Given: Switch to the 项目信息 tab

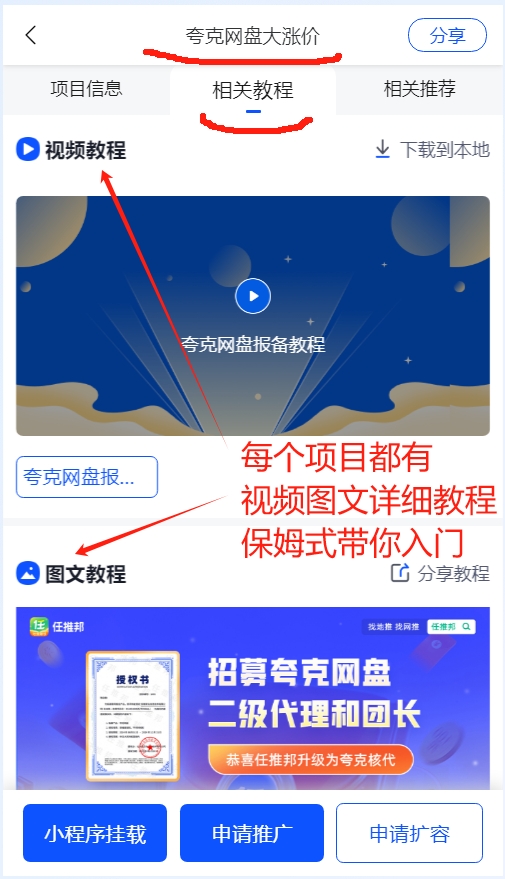Looking at the screenshot, I should 86,89.
